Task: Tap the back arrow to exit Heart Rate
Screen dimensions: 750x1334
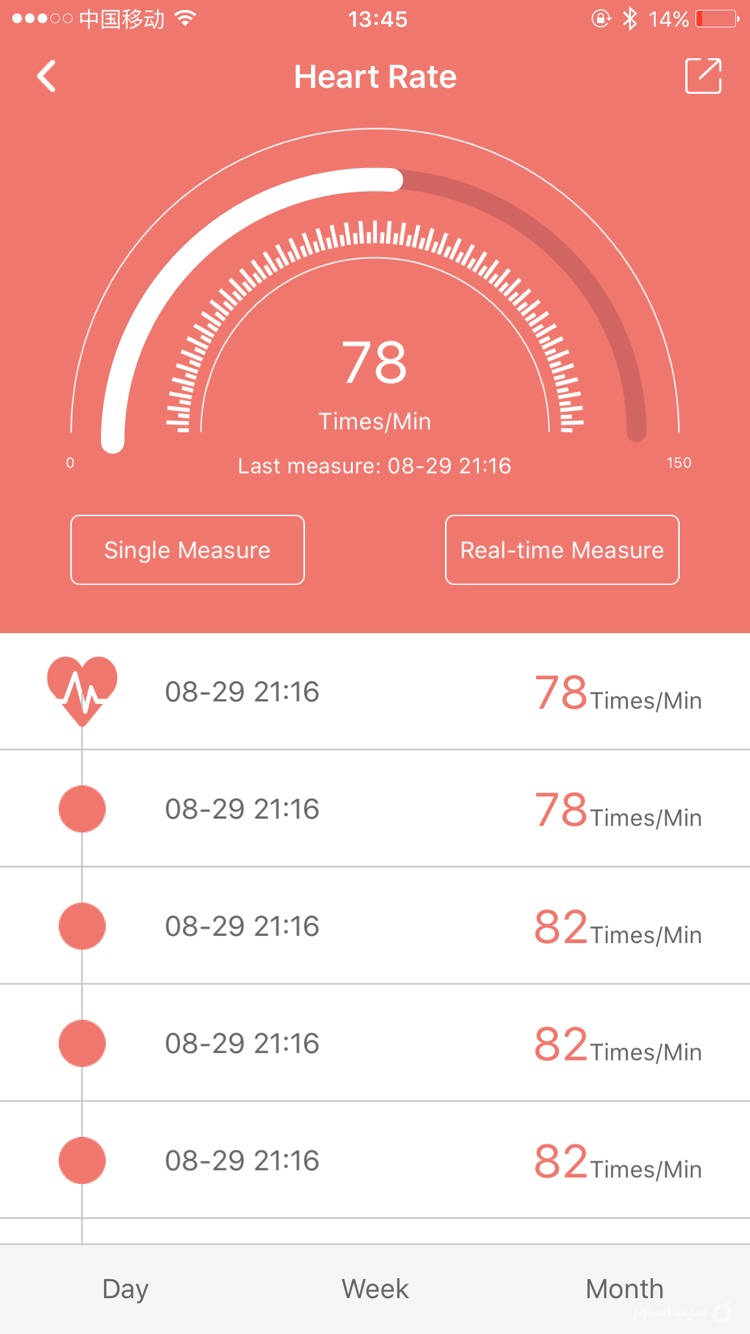Action: pos(45,76)
